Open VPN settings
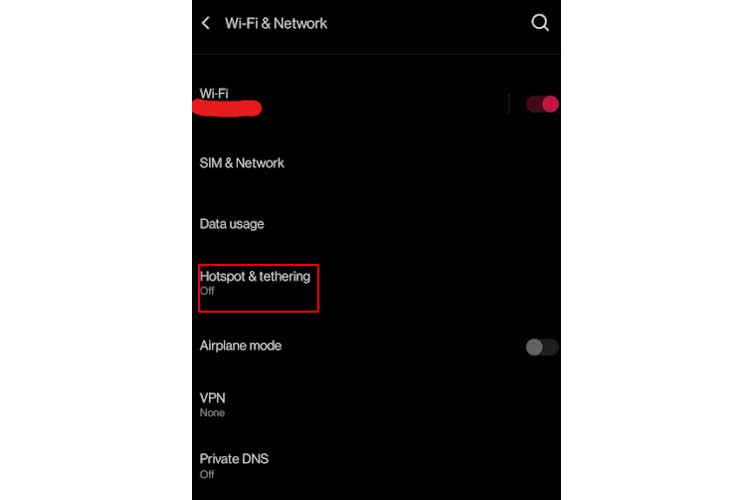Image resolution: width=750 pixels, height=500 pixels. pyautogui.click(x=376, y=404)
